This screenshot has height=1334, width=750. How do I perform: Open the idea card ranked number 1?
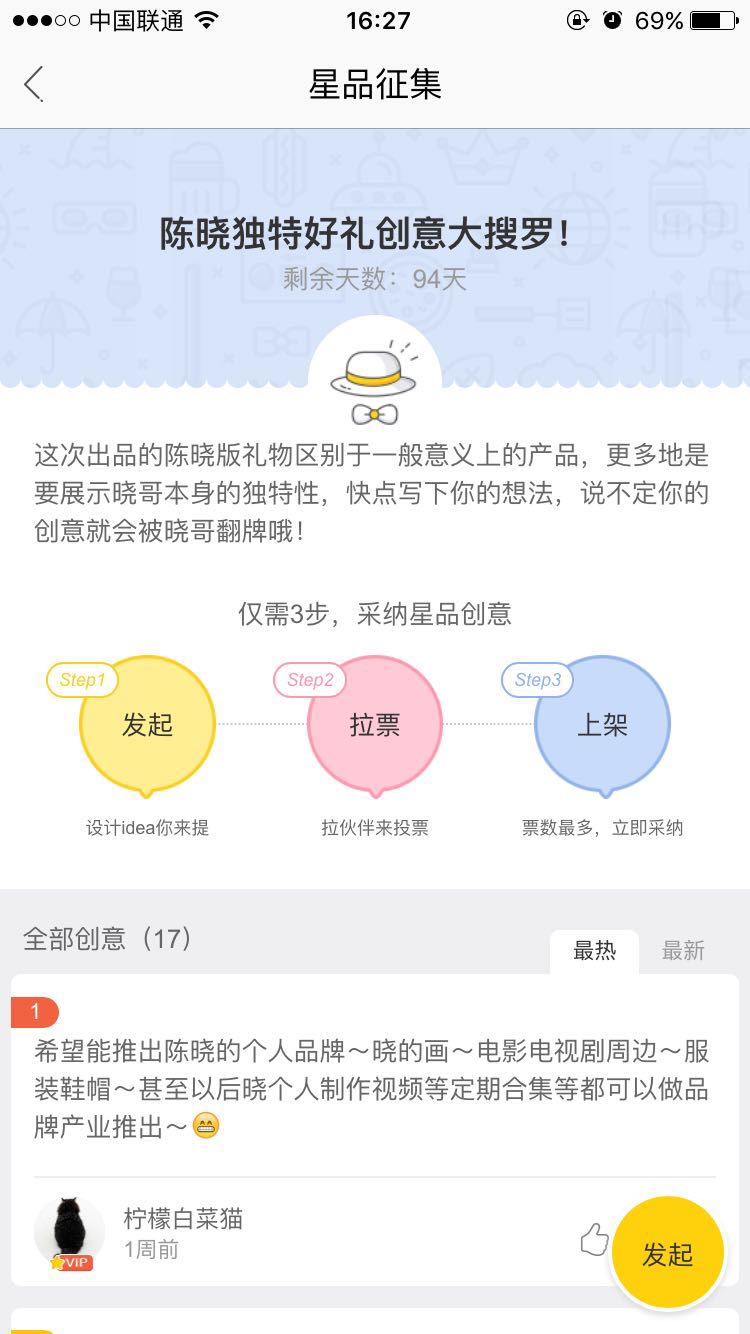pyautogui.click(x=372, y=1089)
